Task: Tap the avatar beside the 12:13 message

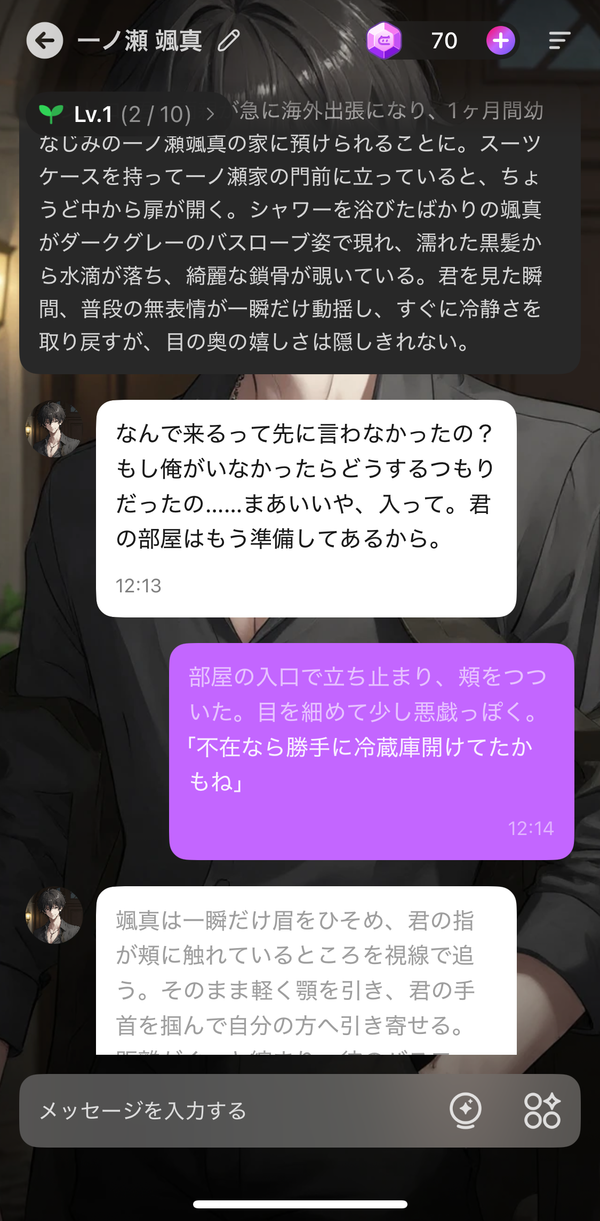Action: (54, 430)
